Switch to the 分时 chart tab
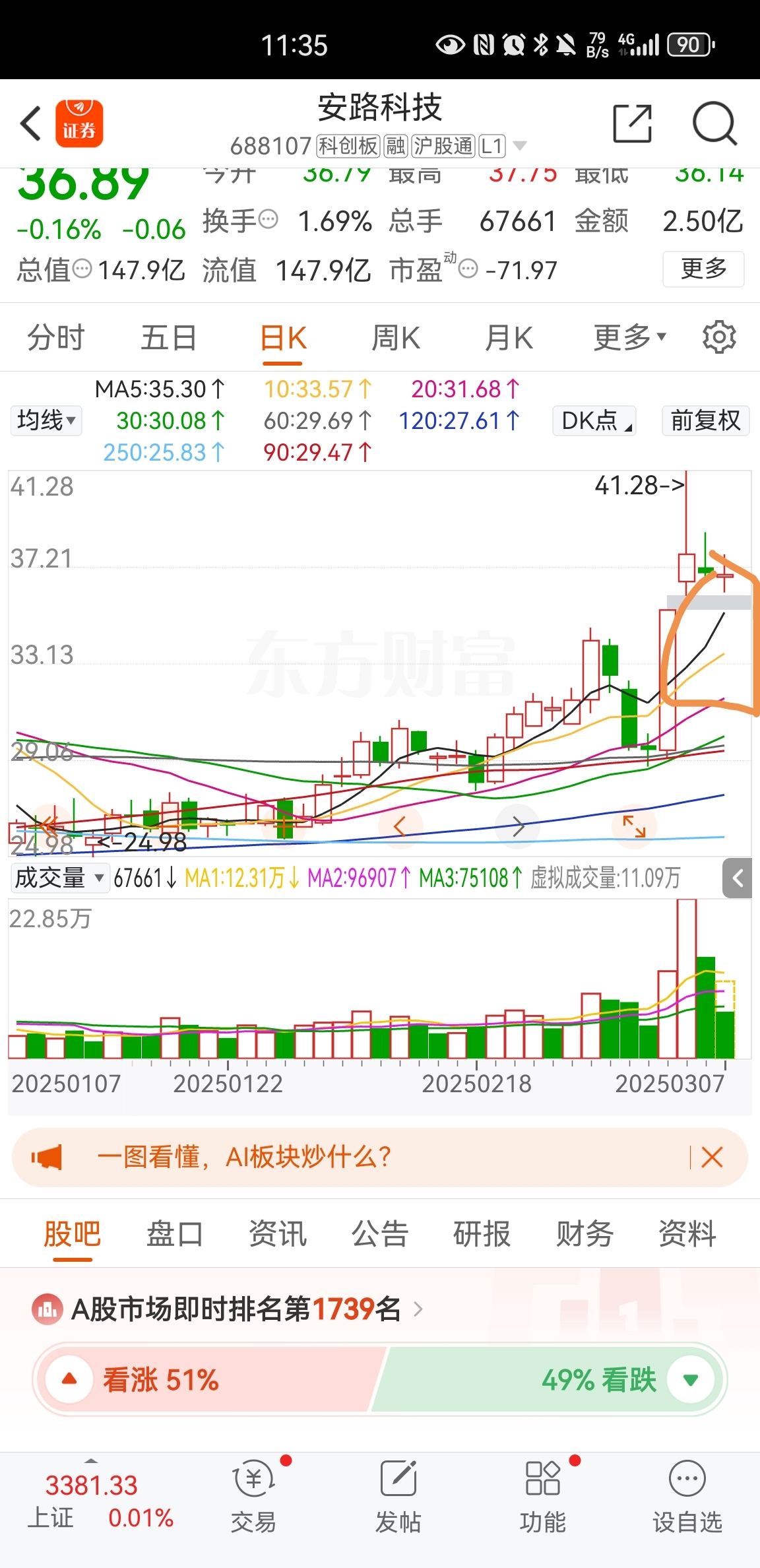 pos(55,338)
